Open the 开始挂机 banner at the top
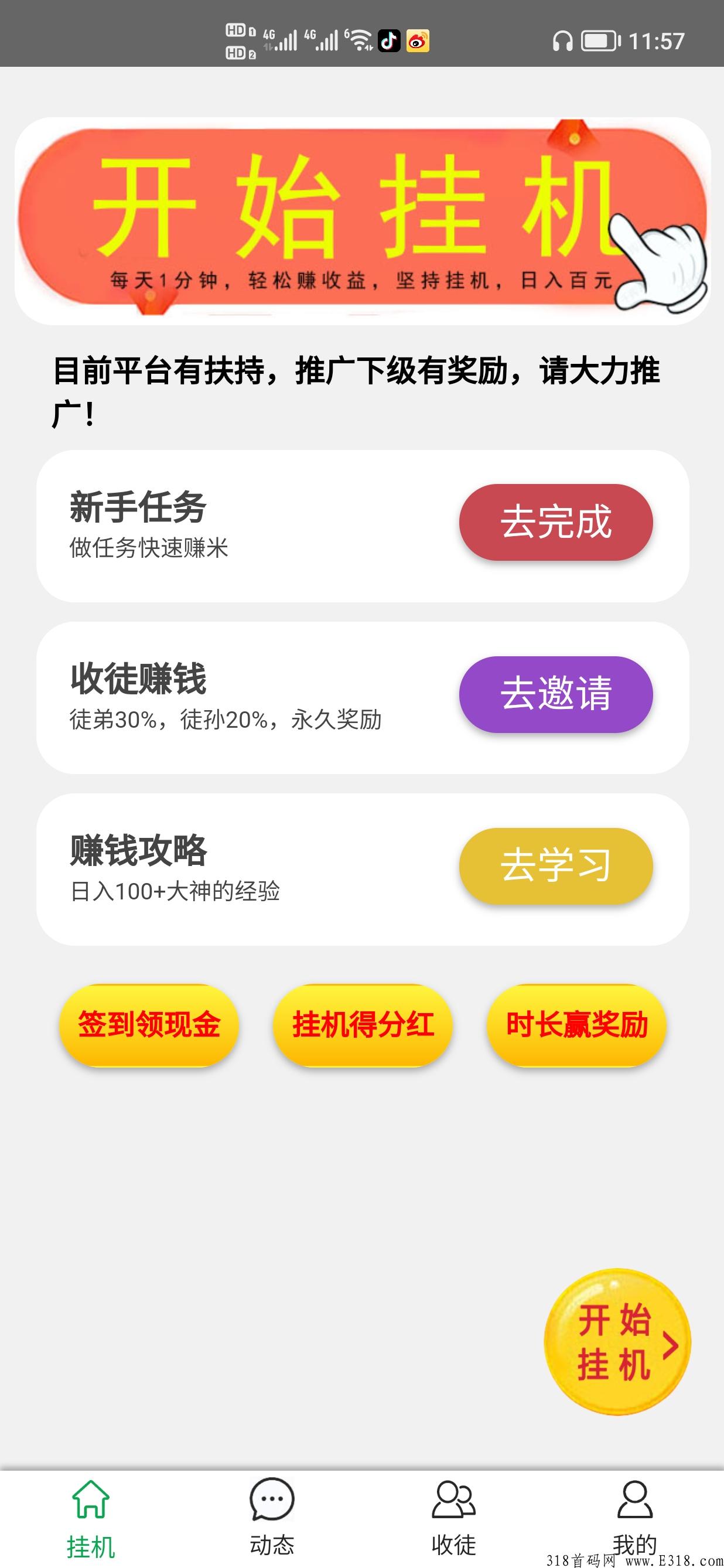The height and width of the screenshot is (1568, 724). pyautogui.click(x=362, y=219)
